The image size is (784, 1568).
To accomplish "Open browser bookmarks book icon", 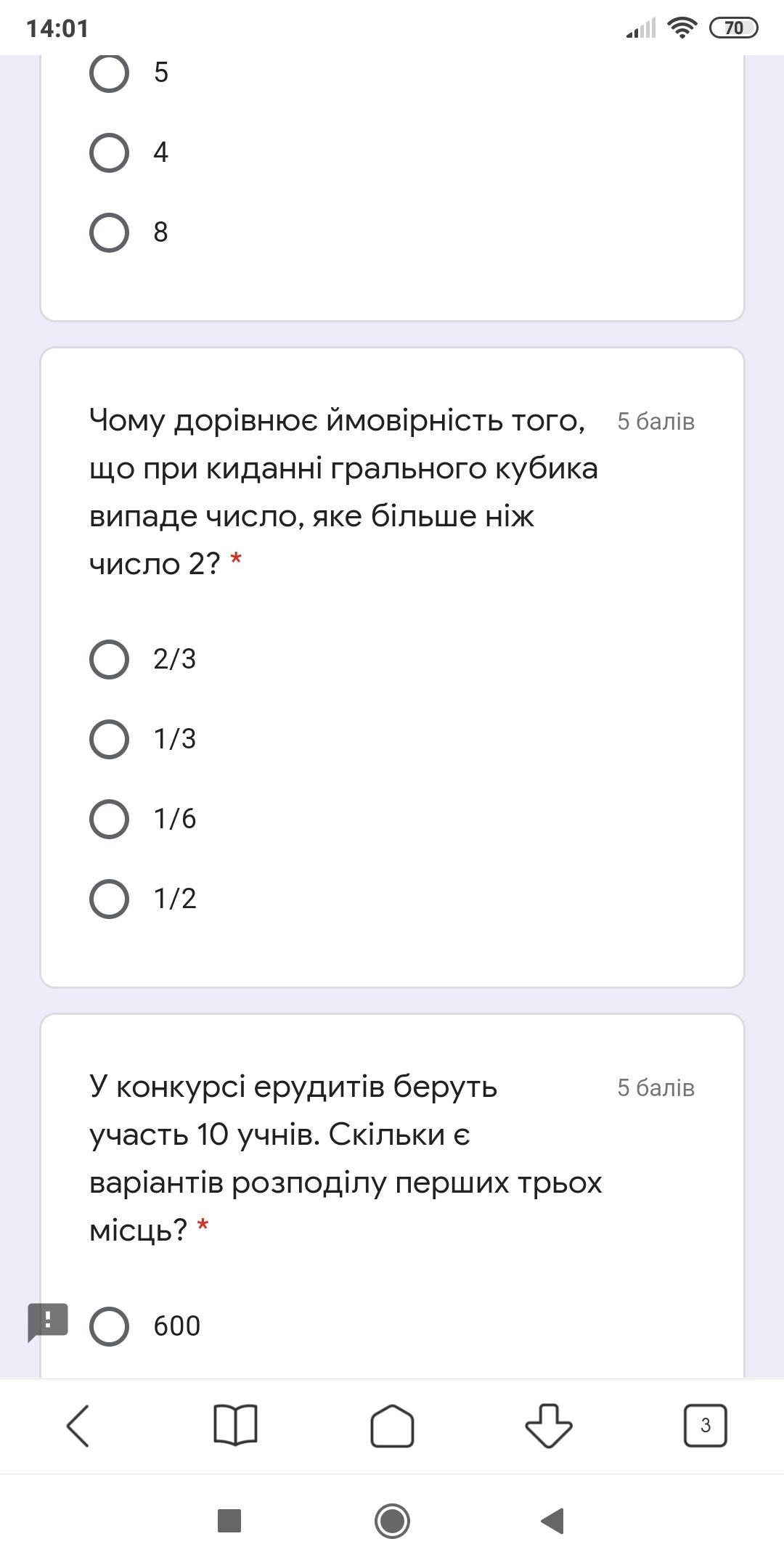I will (x=235, y=1426).
